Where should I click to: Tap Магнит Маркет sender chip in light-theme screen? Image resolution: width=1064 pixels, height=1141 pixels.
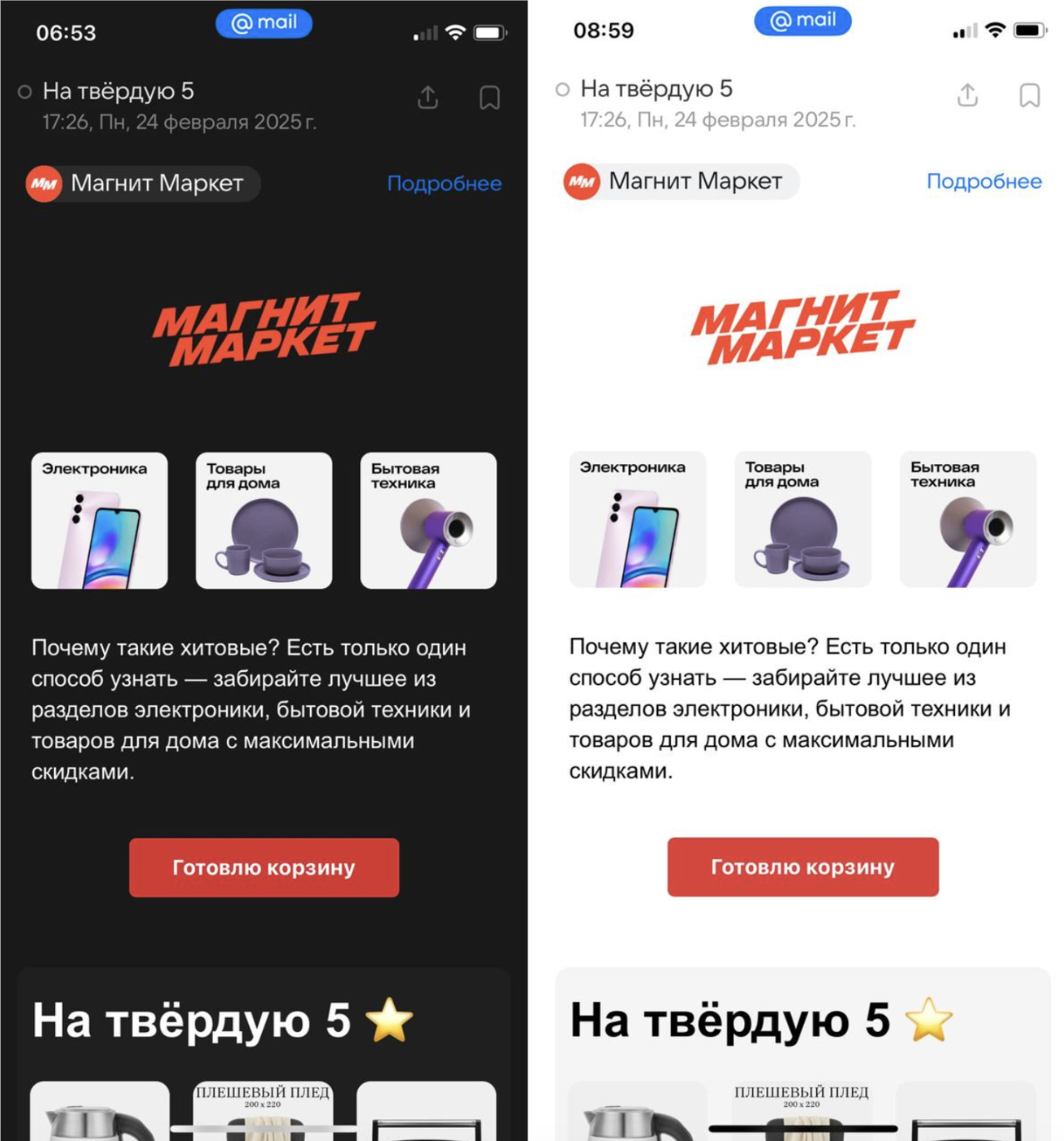point(681,181)
